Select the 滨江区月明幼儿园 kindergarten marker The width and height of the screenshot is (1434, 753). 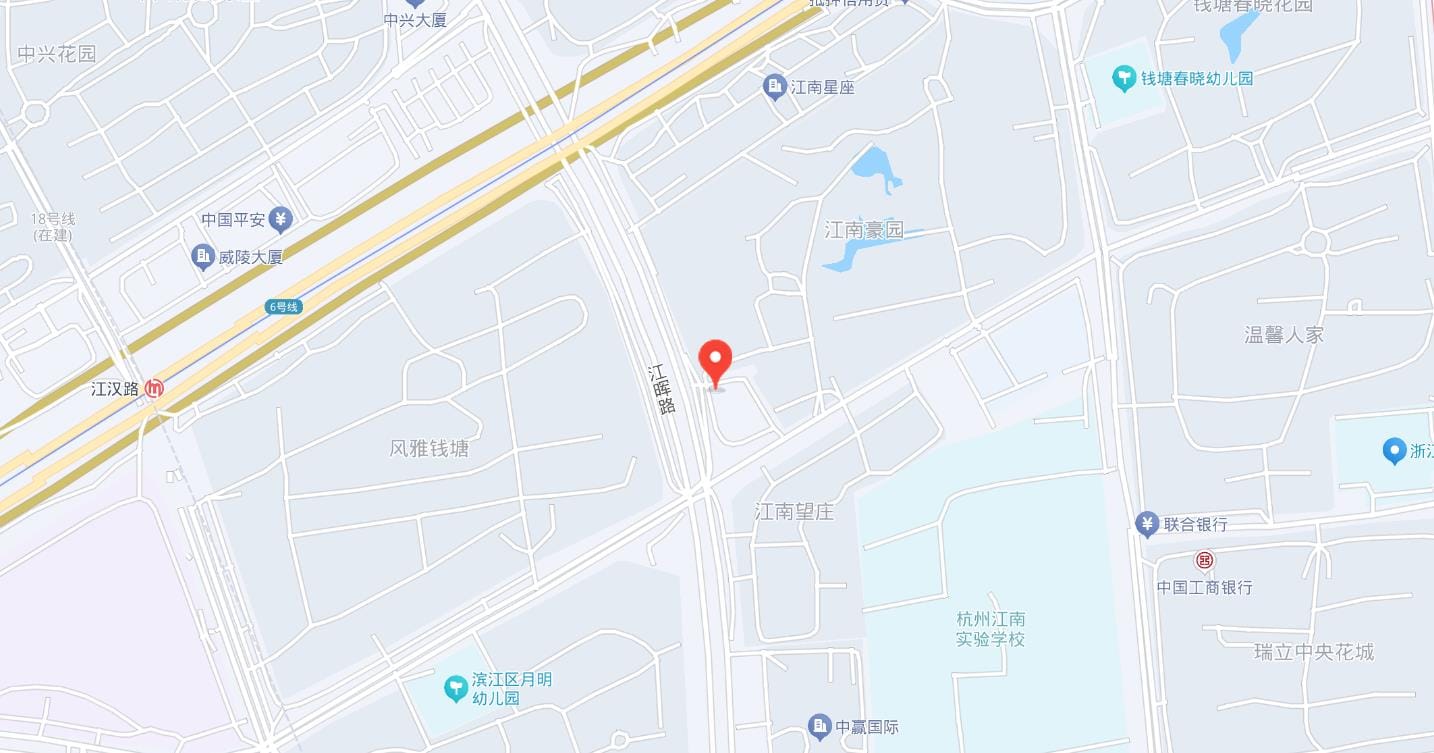click(456, 688)
